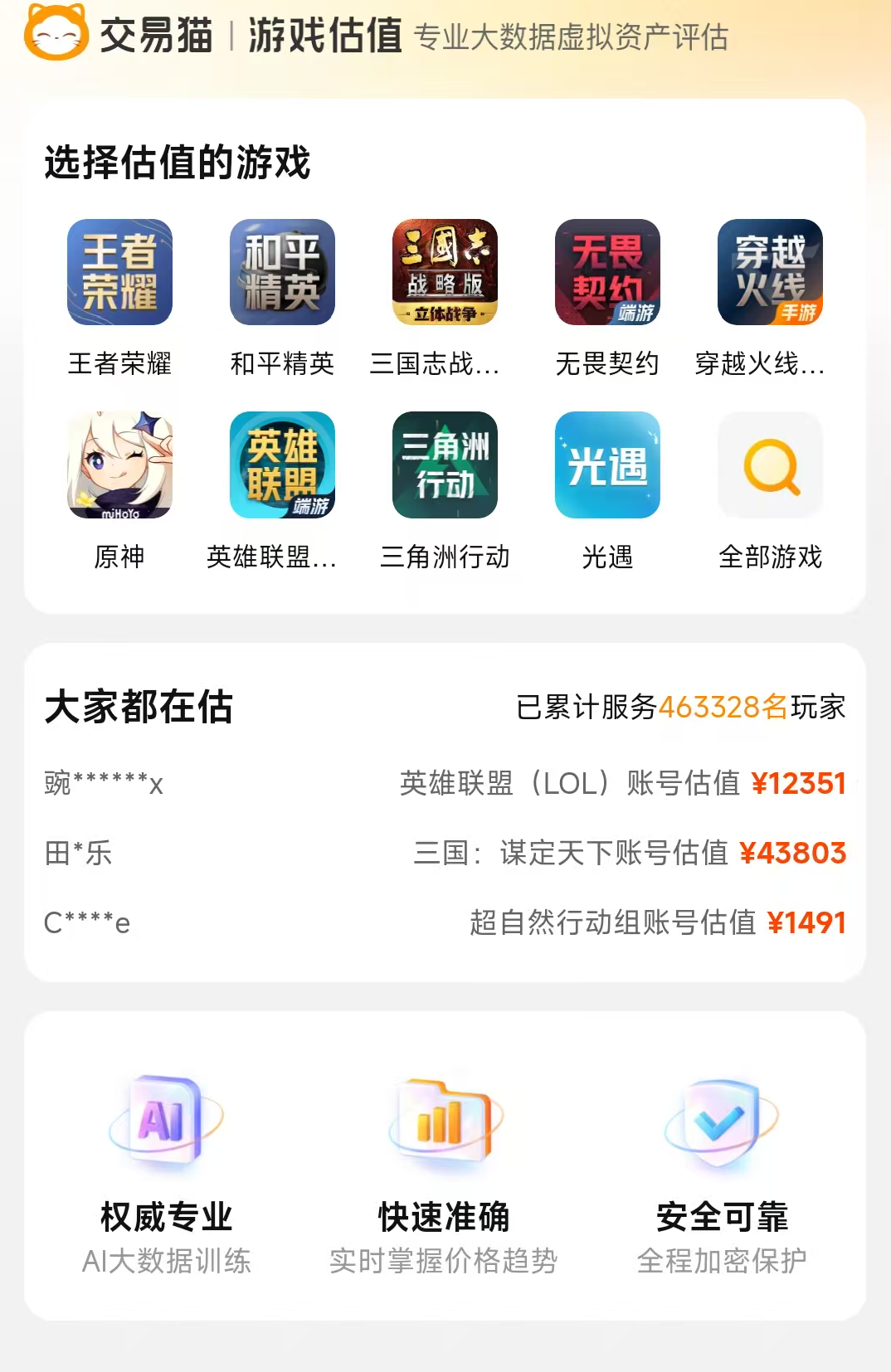The width and height of the screenshot is (891, 1372).
Task: Select the 光遇 game icon
Action: pos(607,466)
